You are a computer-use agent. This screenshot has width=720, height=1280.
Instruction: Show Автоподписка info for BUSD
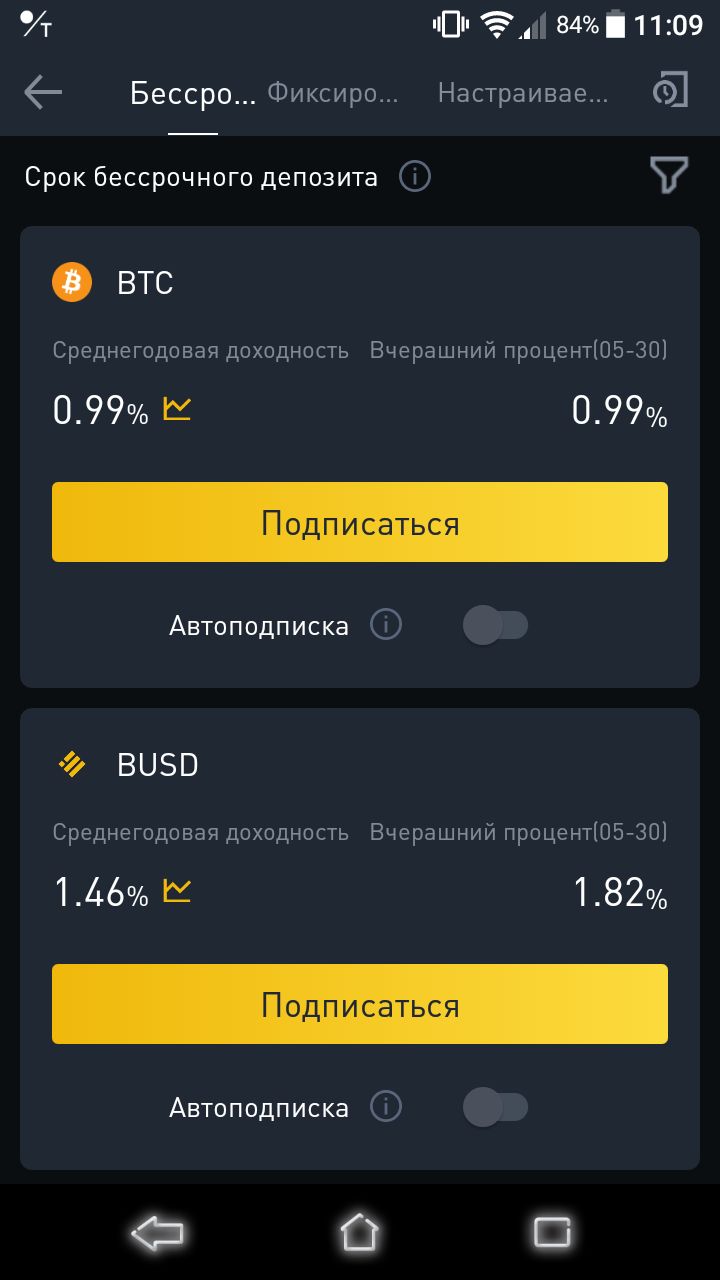386,1107
